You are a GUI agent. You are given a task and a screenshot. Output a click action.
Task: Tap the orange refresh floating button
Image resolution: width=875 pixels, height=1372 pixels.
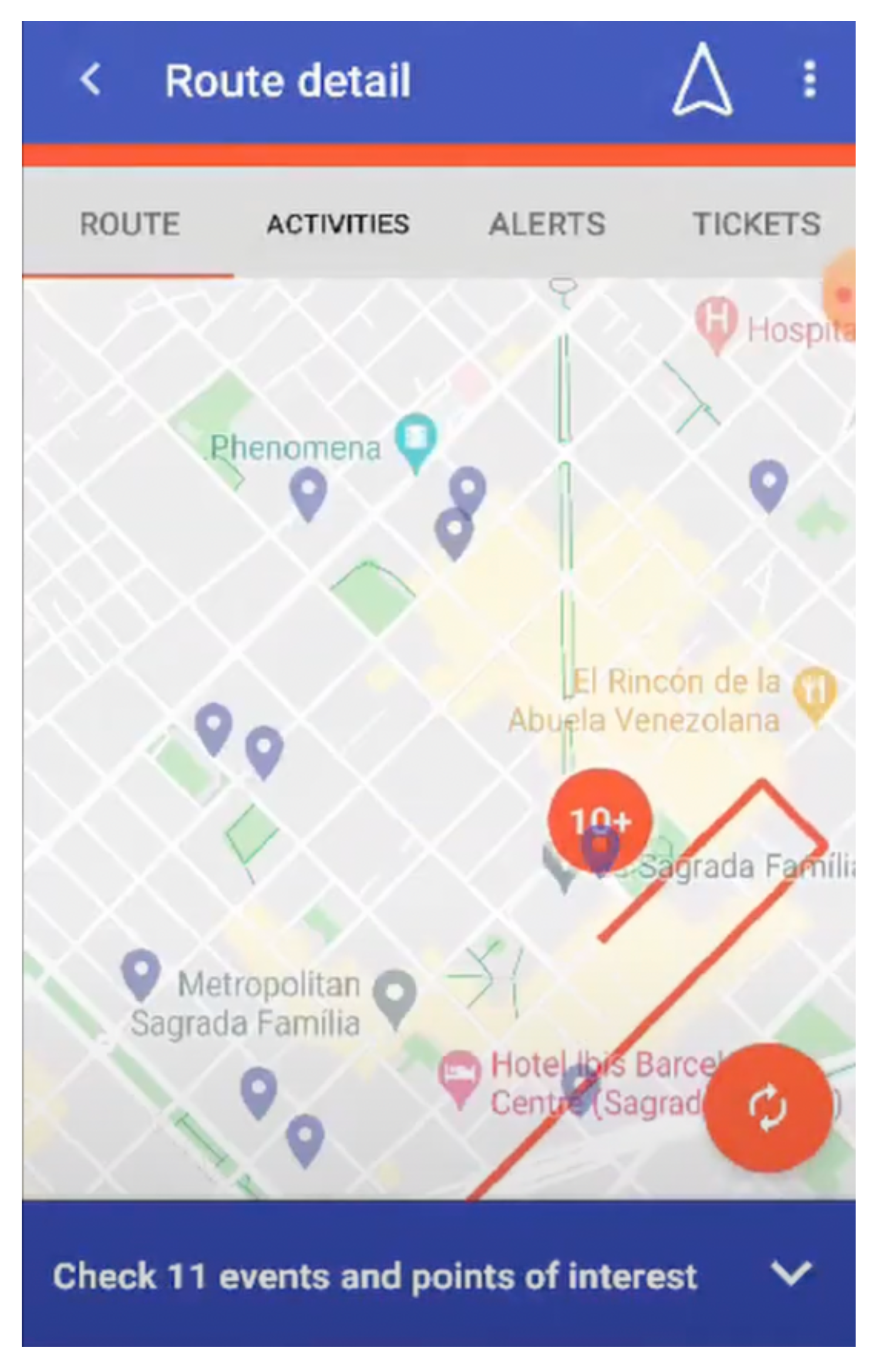768,1107
